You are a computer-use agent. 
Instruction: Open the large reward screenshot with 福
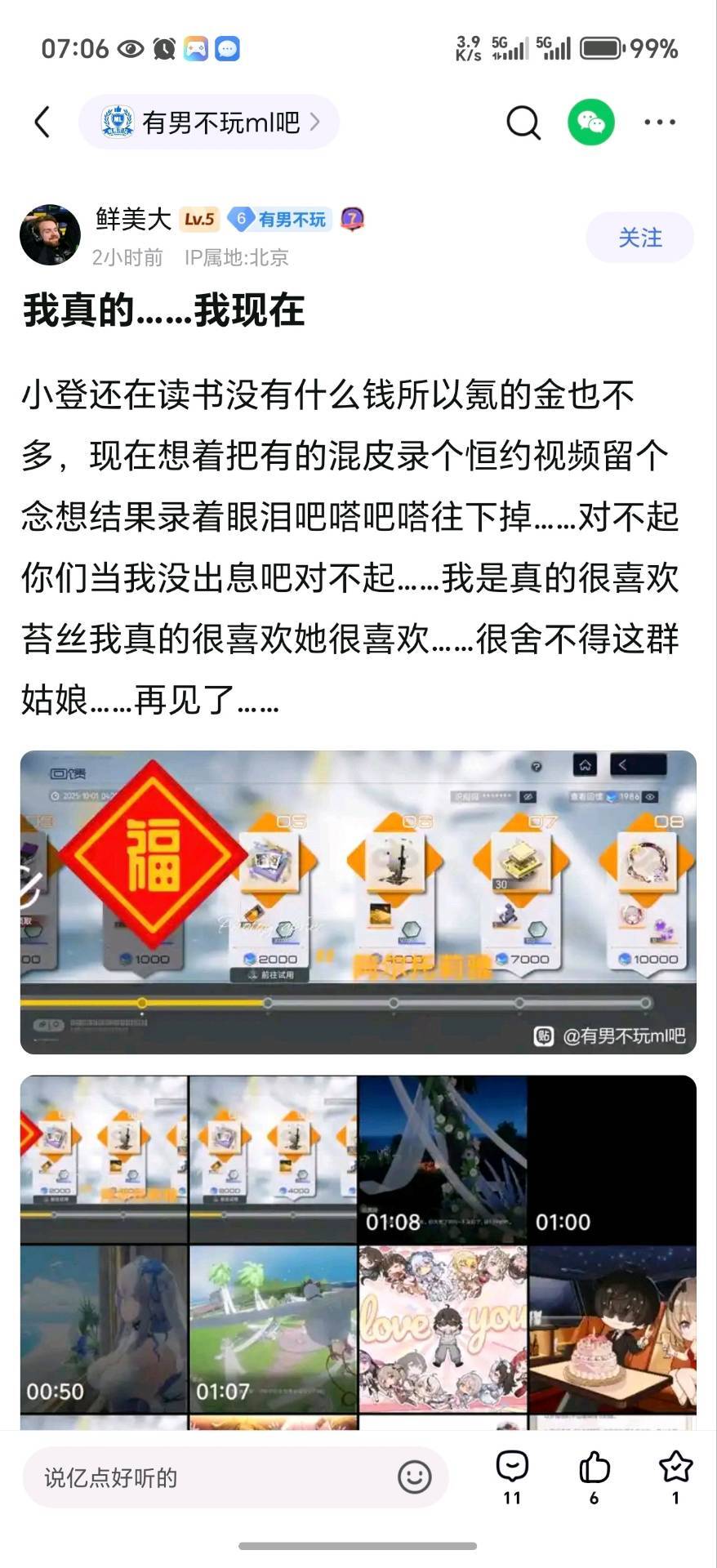point(358,902)
